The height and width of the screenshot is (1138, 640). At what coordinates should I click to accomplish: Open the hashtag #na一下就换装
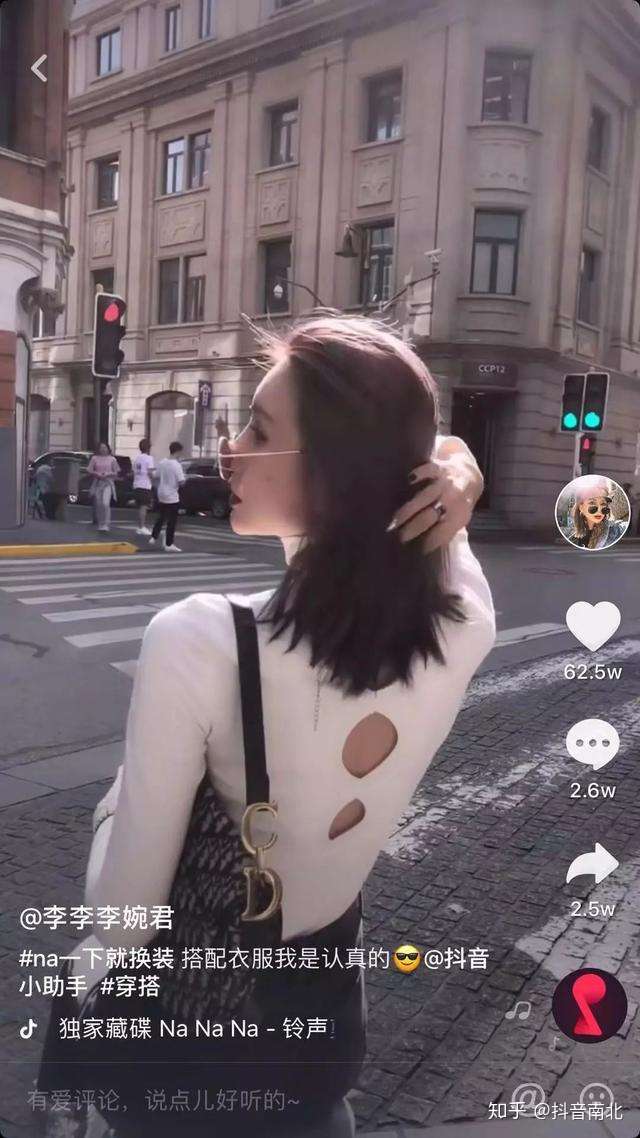pos(96,958)
